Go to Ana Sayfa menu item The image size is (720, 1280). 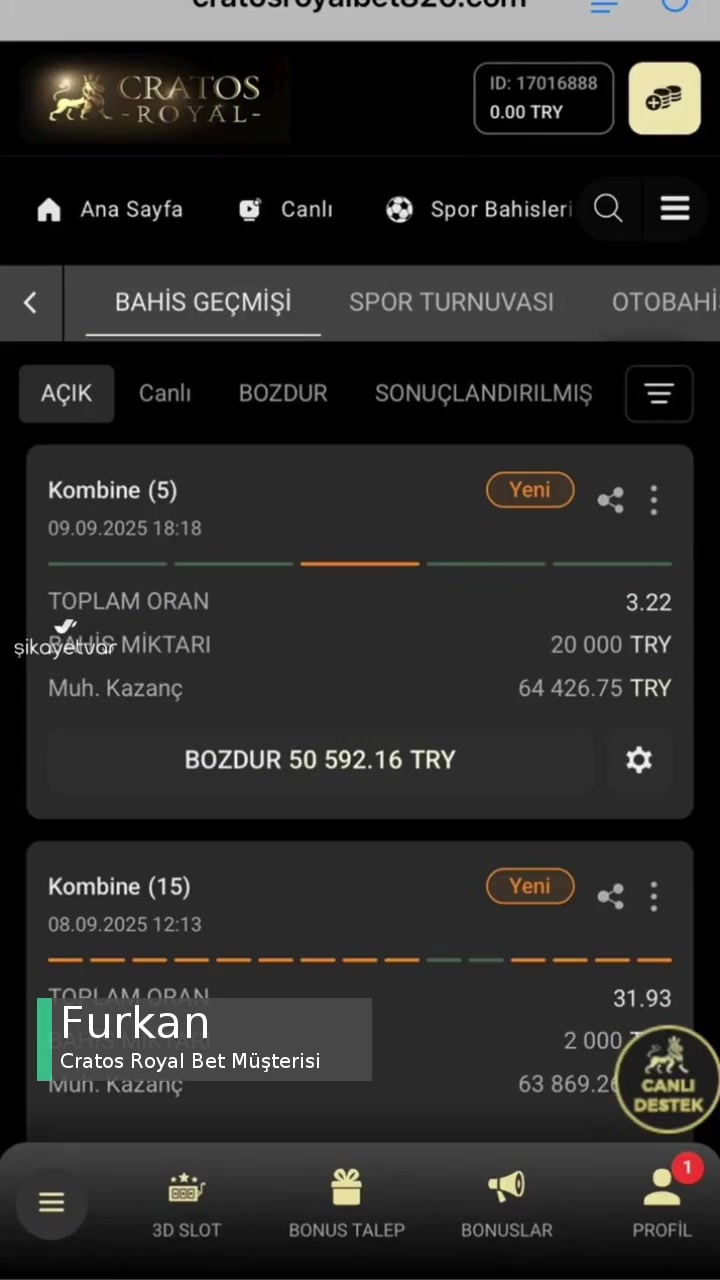[110, 209]
